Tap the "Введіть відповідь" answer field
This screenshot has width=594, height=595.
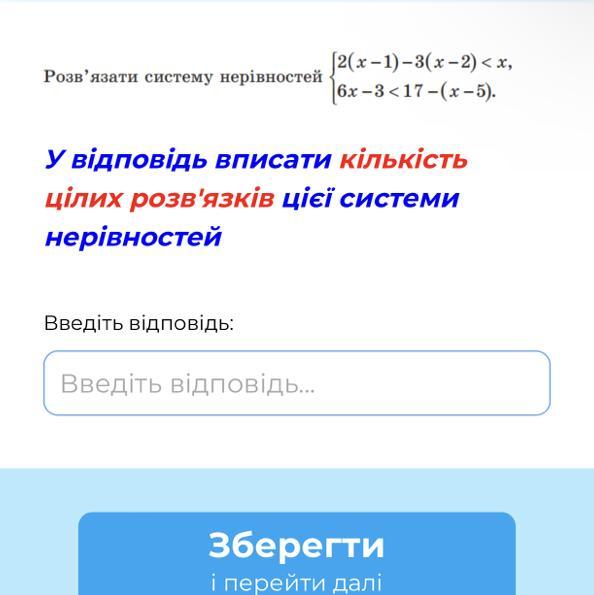tap(297, 383)
